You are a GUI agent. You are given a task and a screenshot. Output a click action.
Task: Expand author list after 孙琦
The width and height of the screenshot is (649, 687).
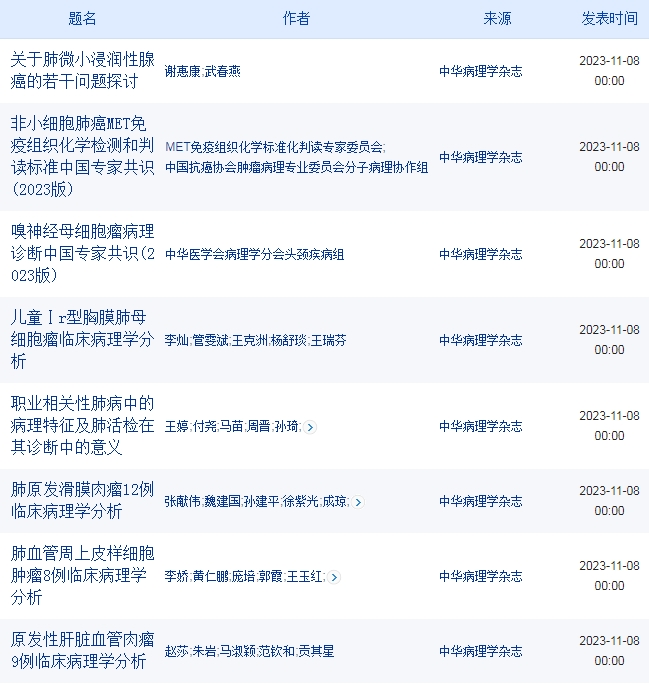pos(310,427)
